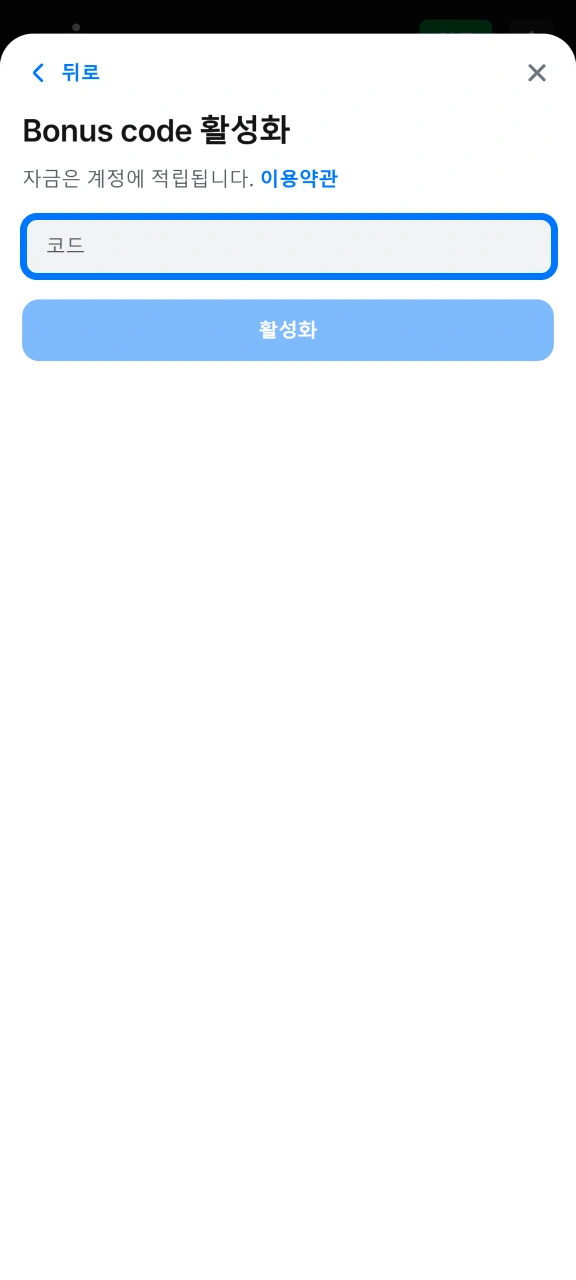576x1280 pixels.
Task: Tap the 활성화 button
Action: click(x=288, y=330)
